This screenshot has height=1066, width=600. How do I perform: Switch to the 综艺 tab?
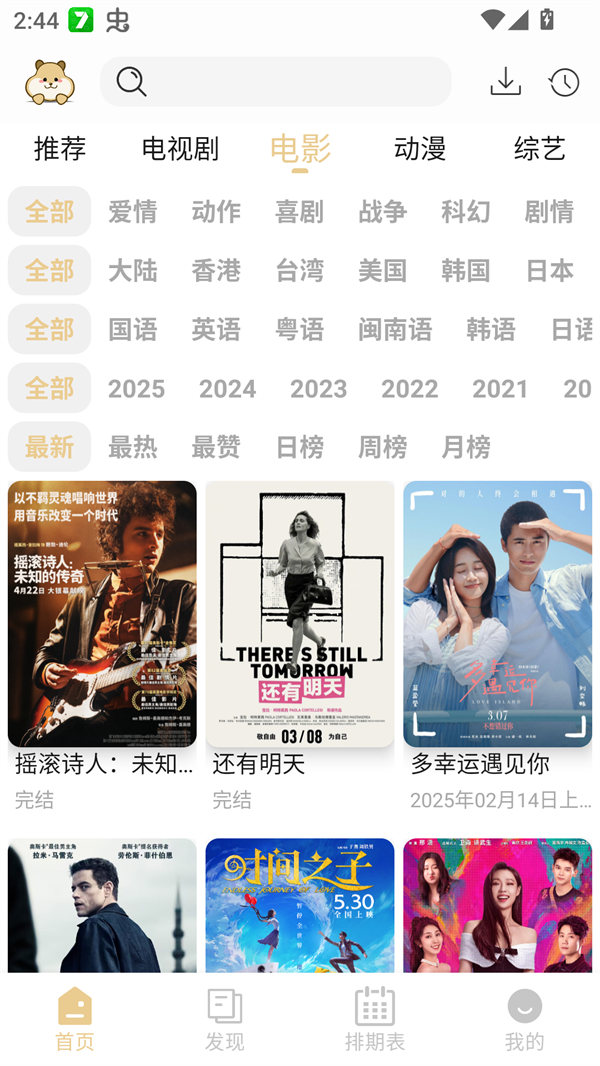540,148
